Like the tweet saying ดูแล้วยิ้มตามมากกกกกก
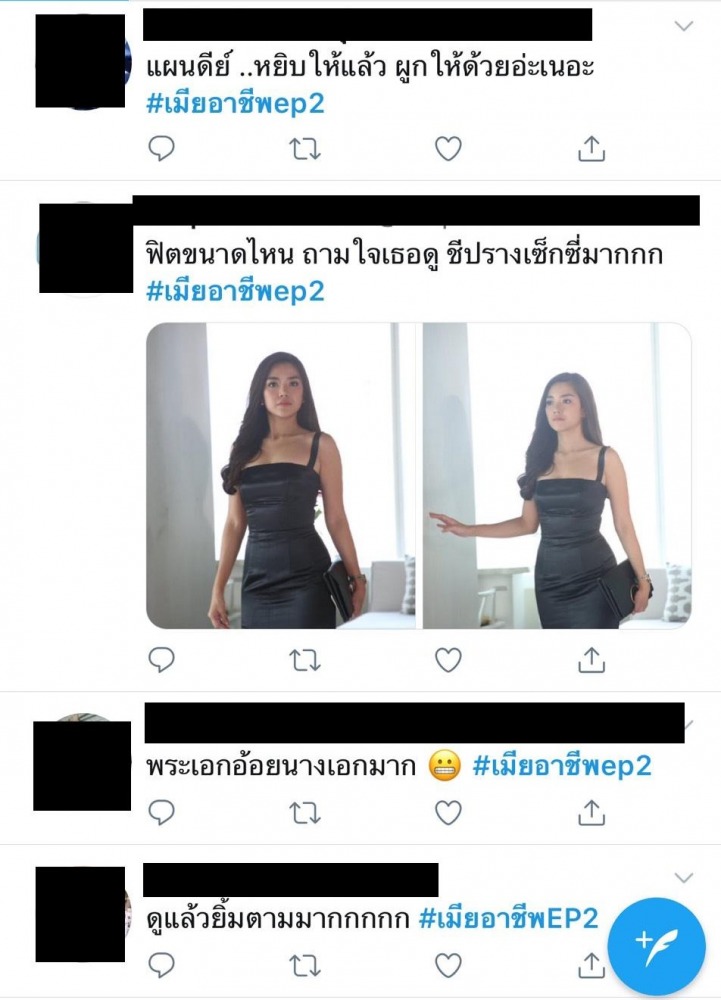 448,964
